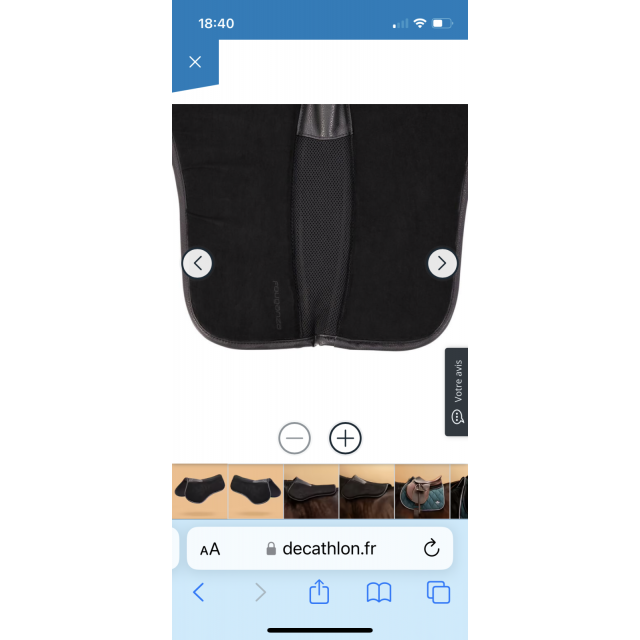Viewport: 640px width, 640px height.
Task: Zoom in with the plus button
Action: coord(345,438)
